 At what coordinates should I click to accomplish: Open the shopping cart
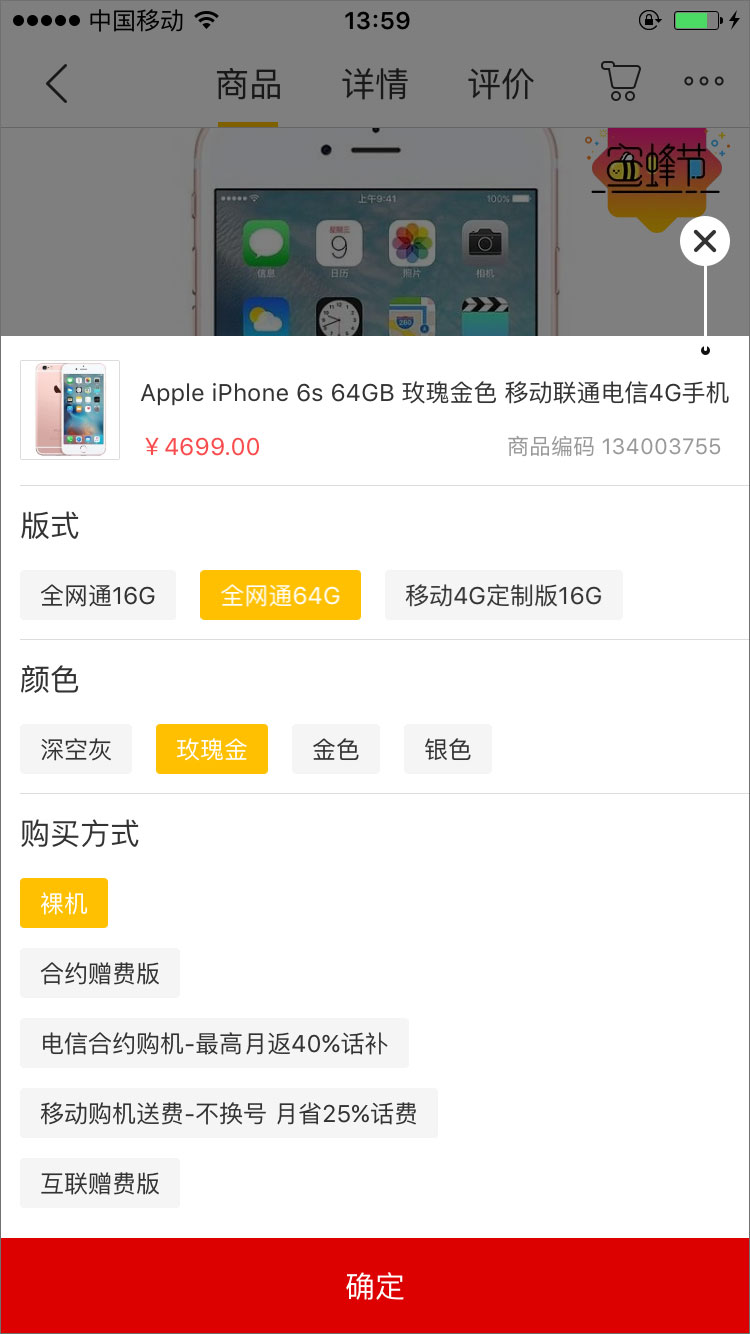[620, 82]
